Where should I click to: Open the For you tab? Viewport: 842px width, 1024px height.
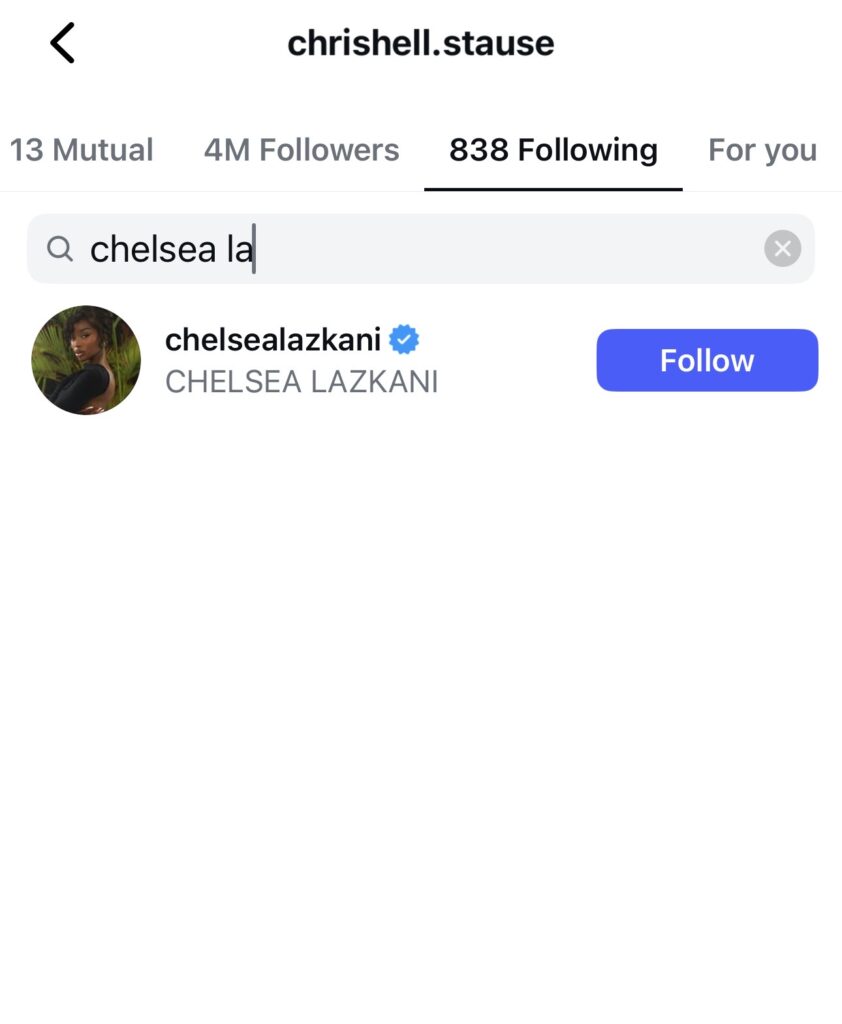(762, 149)
